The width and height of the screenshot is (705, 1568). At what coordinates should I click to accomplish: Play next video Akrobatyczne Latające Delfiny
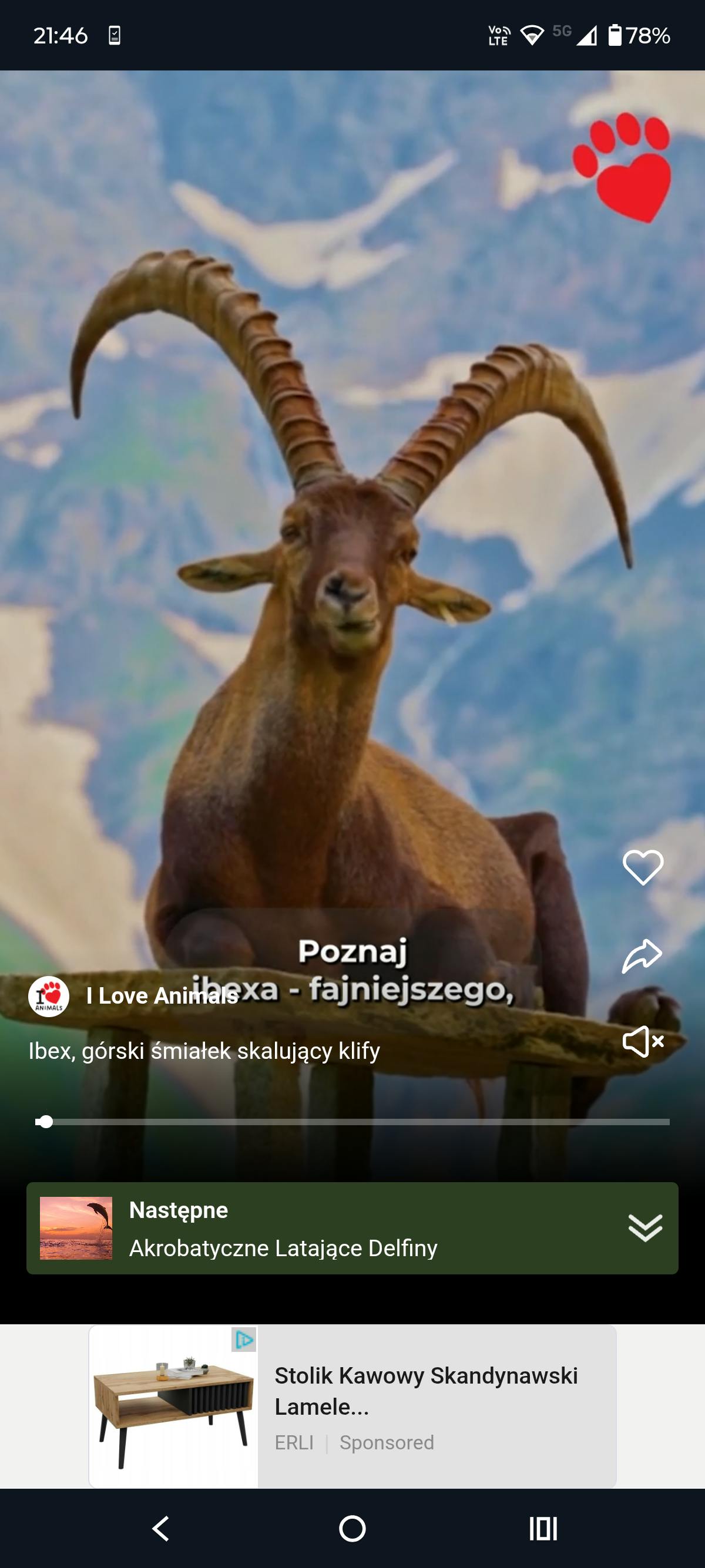tap(283, 1229)
